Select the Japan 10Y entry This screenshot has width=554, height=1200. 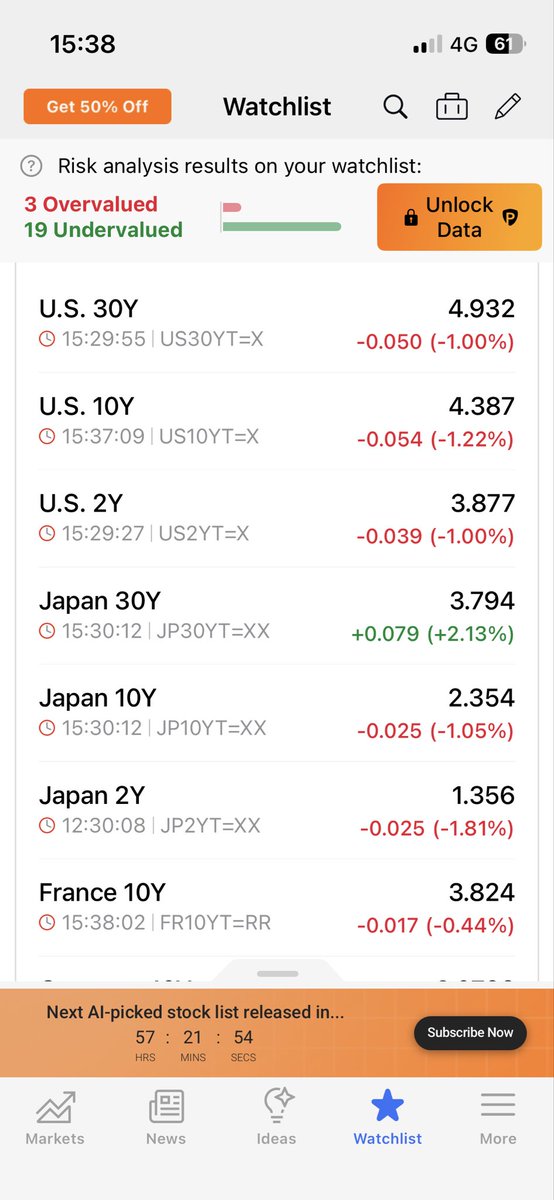(277, 713)
